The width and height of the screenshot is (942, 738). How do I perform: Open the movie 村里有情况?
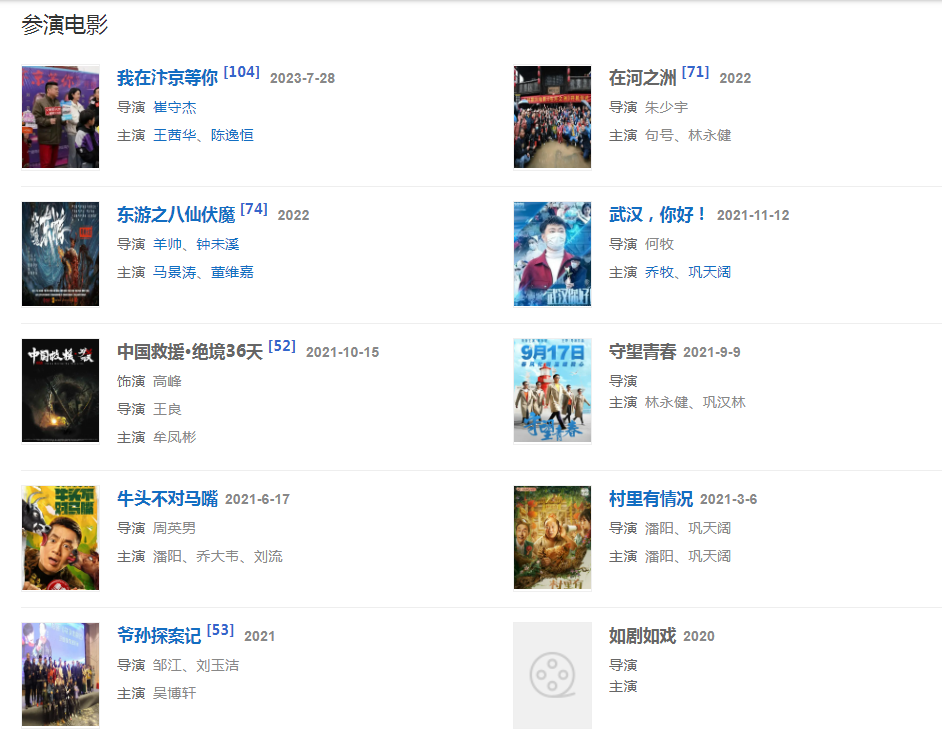pyautogui.click(x=651, y=499)
